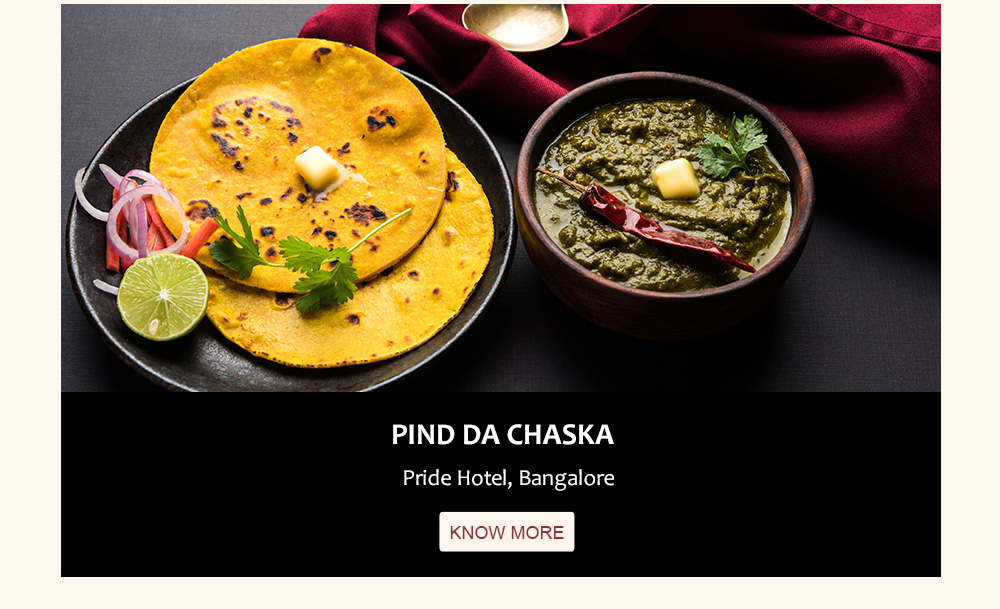Open the Pind Da Chaska food image card
The image size is (1000, 609).
[x=500, y=198]
